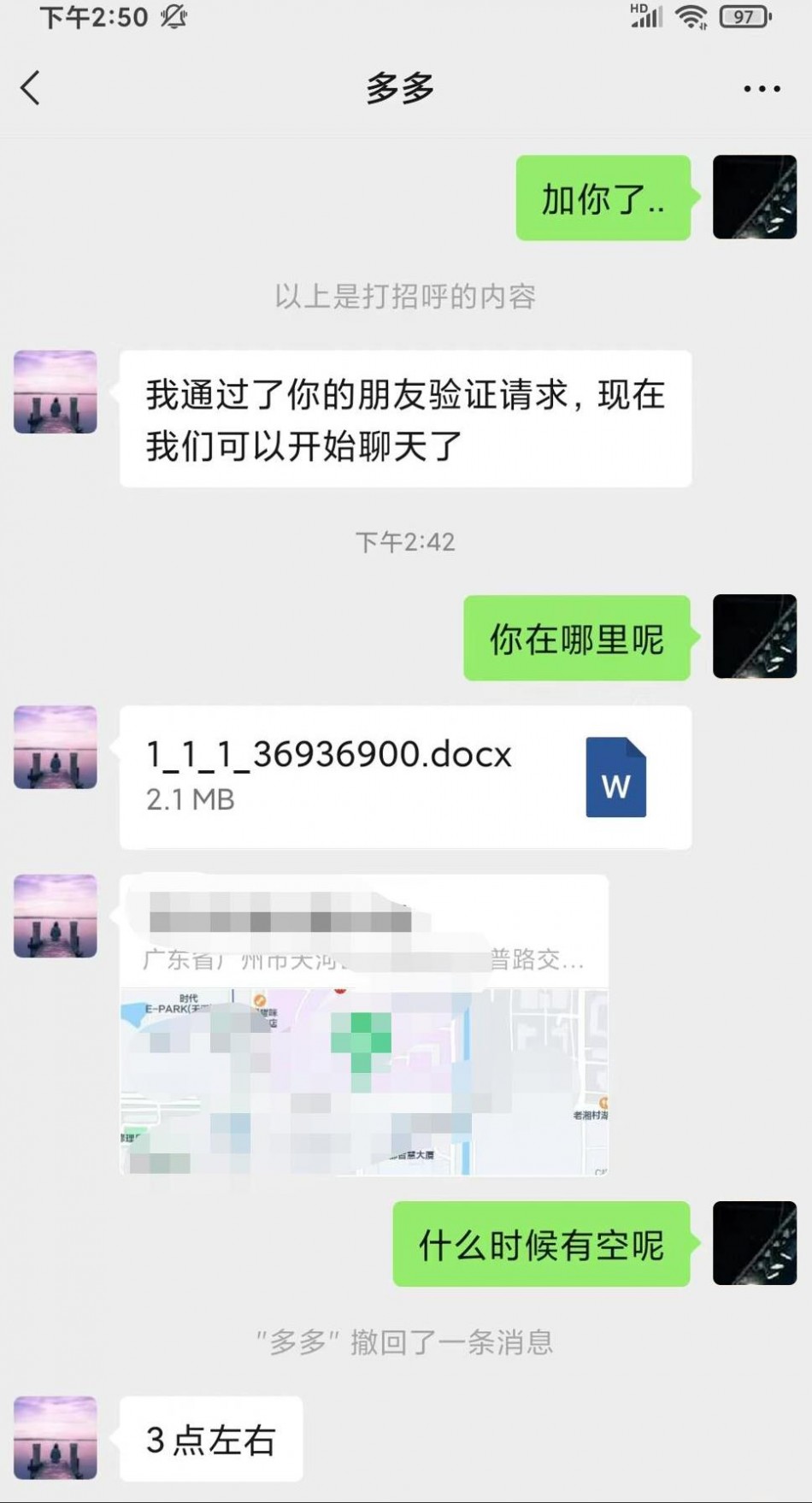Tap my avatar beside 加你了..

(755, 197)
